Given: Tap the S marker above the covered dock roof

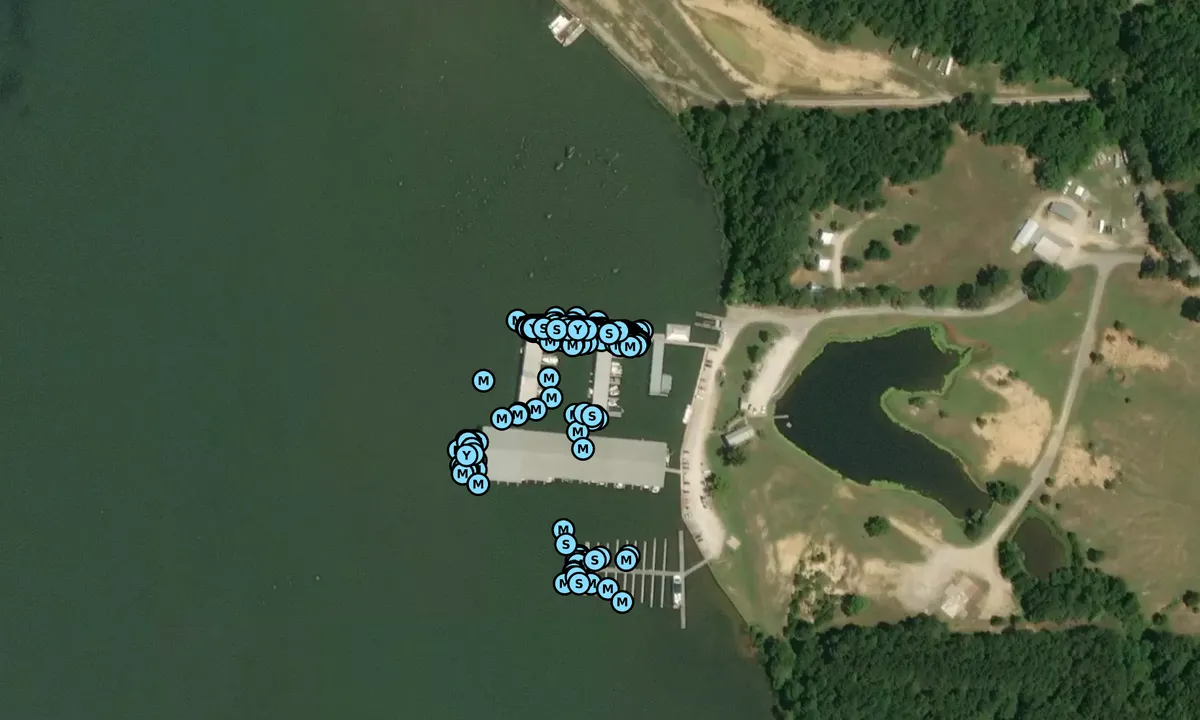Looking at the screenshot, I should click(x=592, y=416).
